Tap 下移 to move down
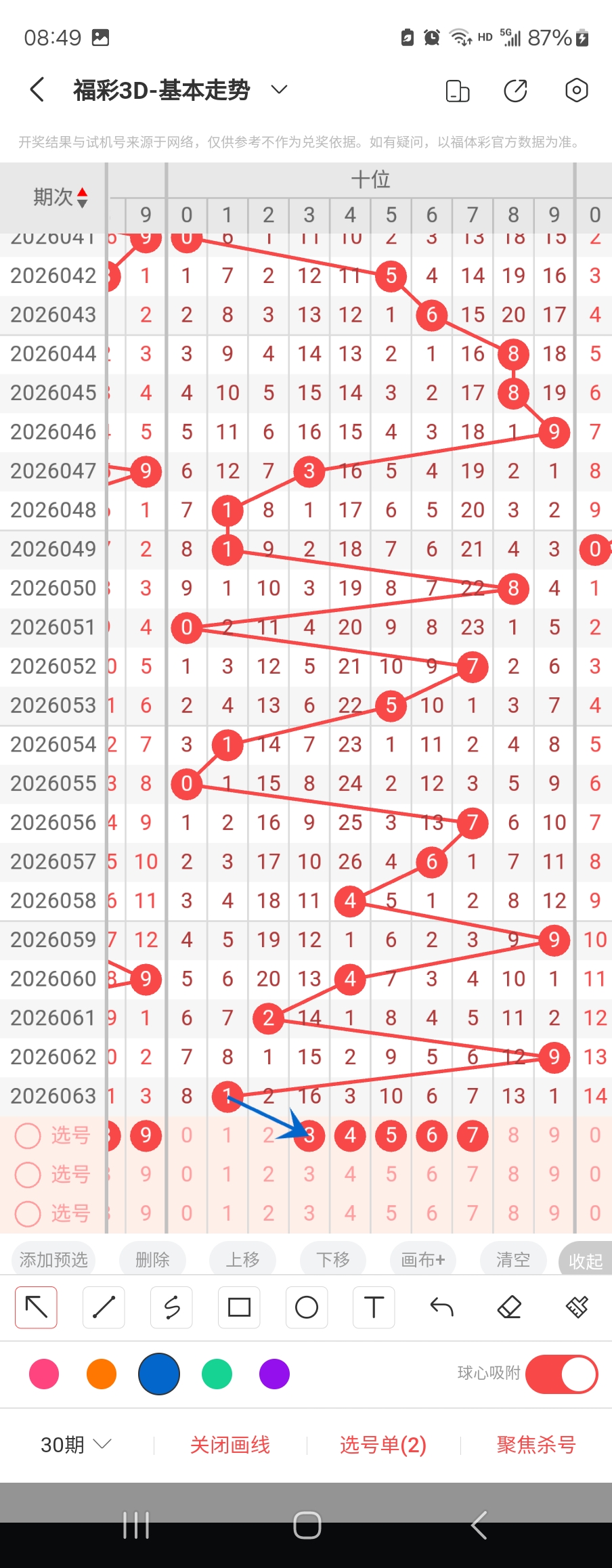Image resolution: width=612 pixels, height=1568 pixels. 333,1260
